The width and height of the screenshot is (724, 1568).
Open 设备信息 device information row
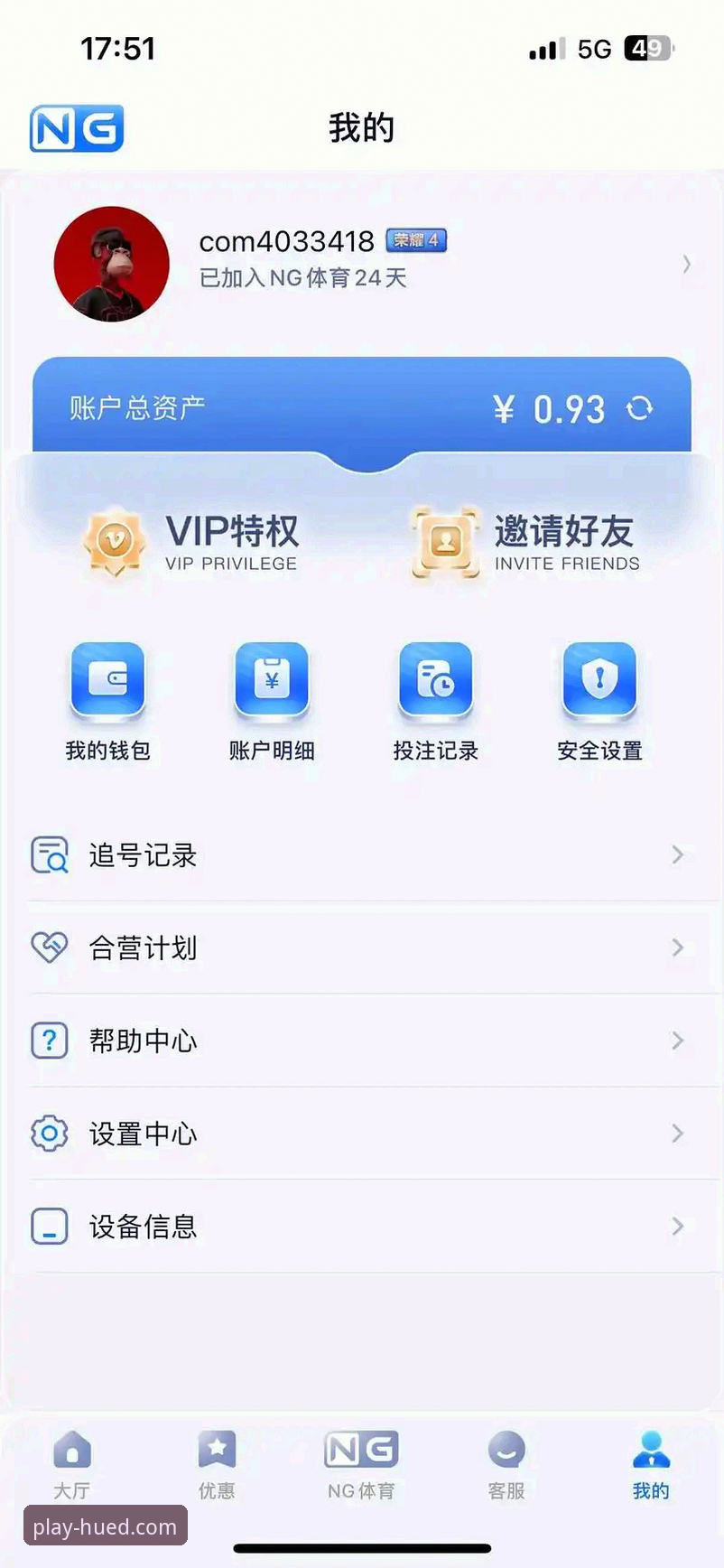click(361, 1227)
